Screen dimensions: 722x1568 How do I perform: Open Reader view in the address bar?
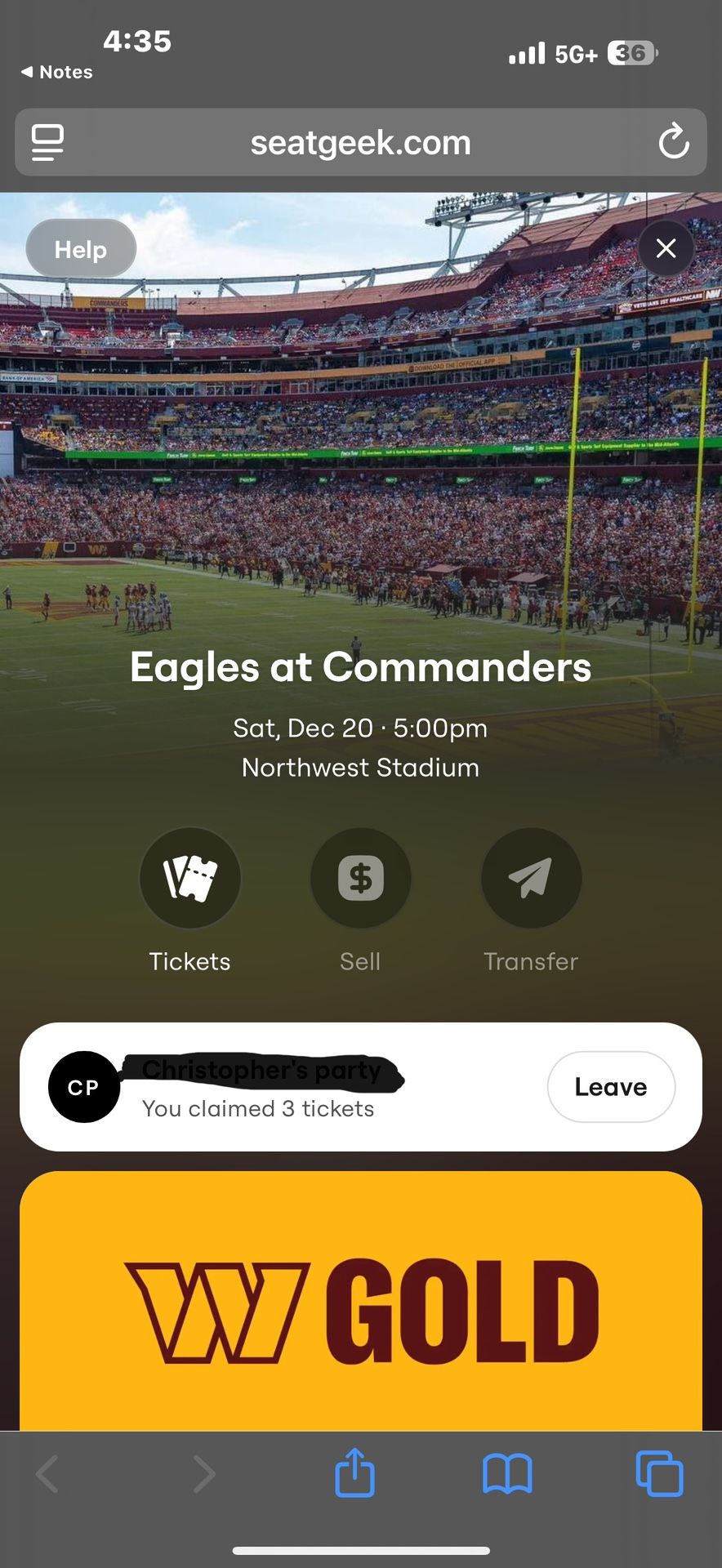tap(47, 142)
